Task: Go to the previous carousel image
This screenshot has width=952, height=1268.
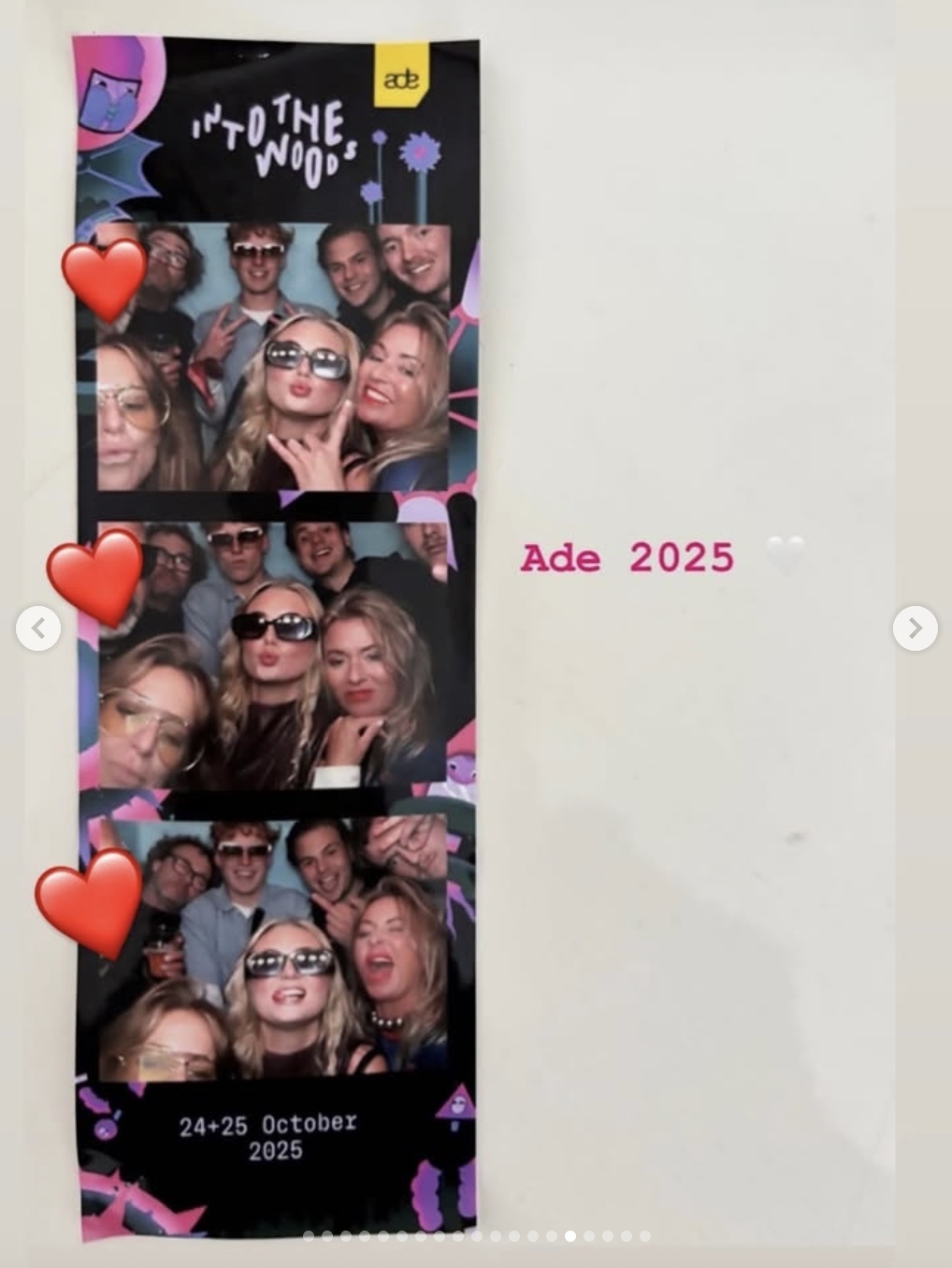Action: click(38, 628)
